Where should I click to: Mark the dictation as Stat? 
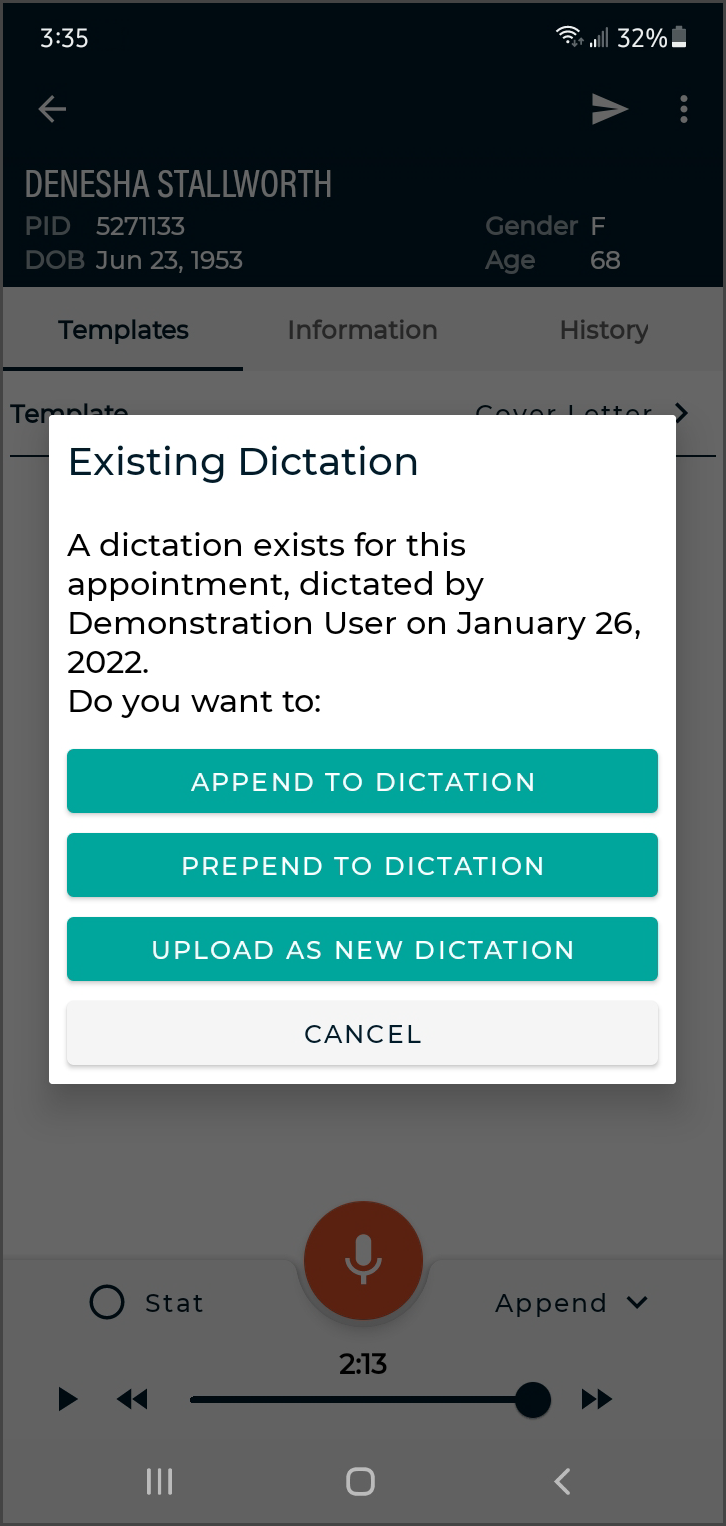(107, 1302)
